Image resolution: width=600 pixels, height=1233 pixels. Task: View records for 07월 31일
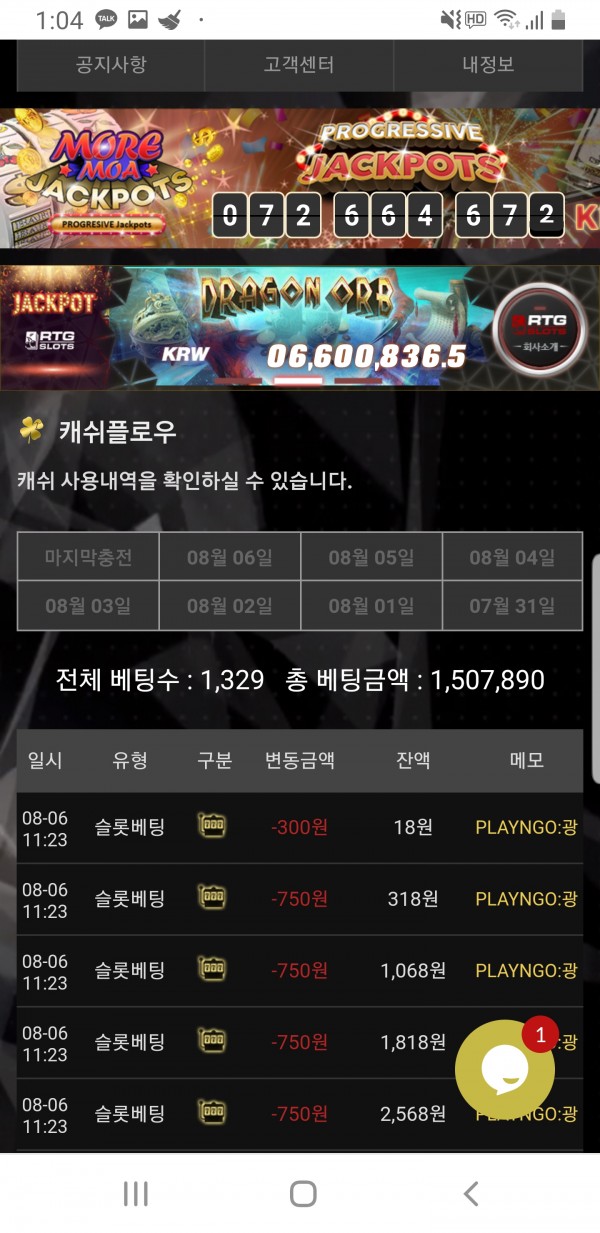pos(512,605)
